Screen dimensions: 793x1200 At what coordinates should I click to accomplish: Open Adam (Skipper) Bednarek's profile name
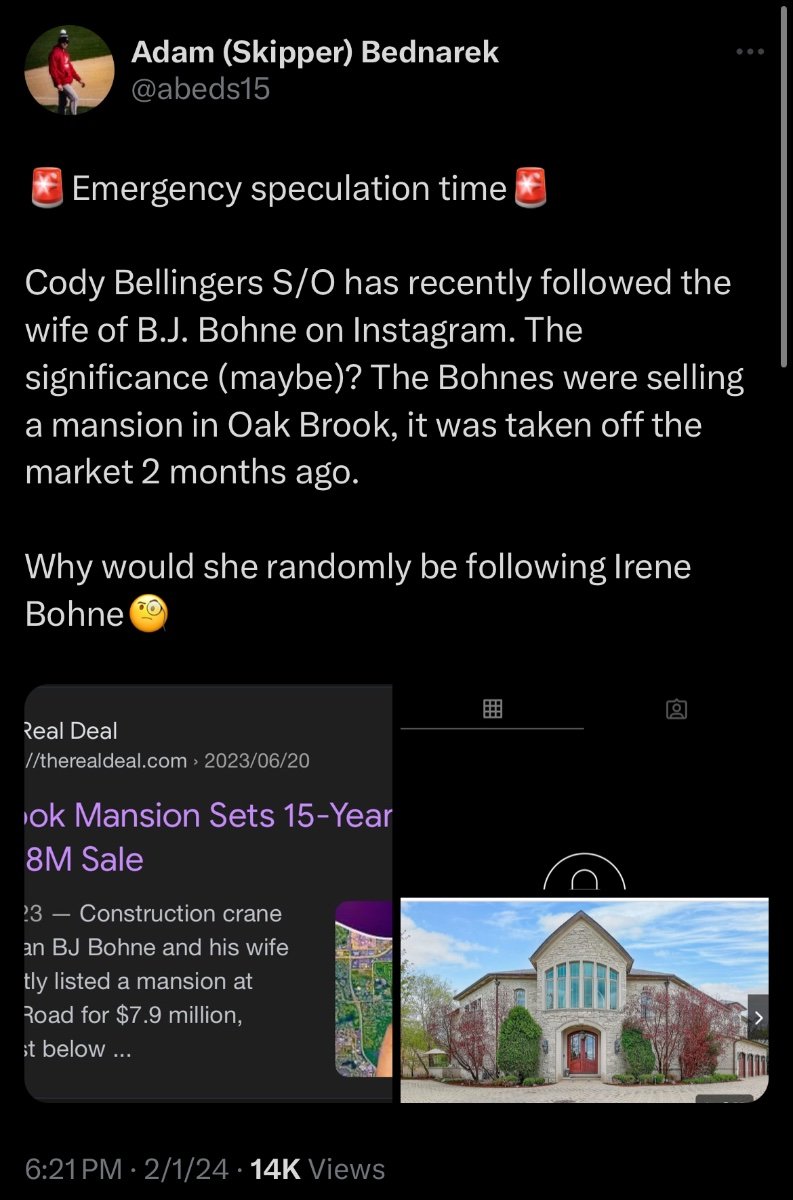(x=315, y=52)
